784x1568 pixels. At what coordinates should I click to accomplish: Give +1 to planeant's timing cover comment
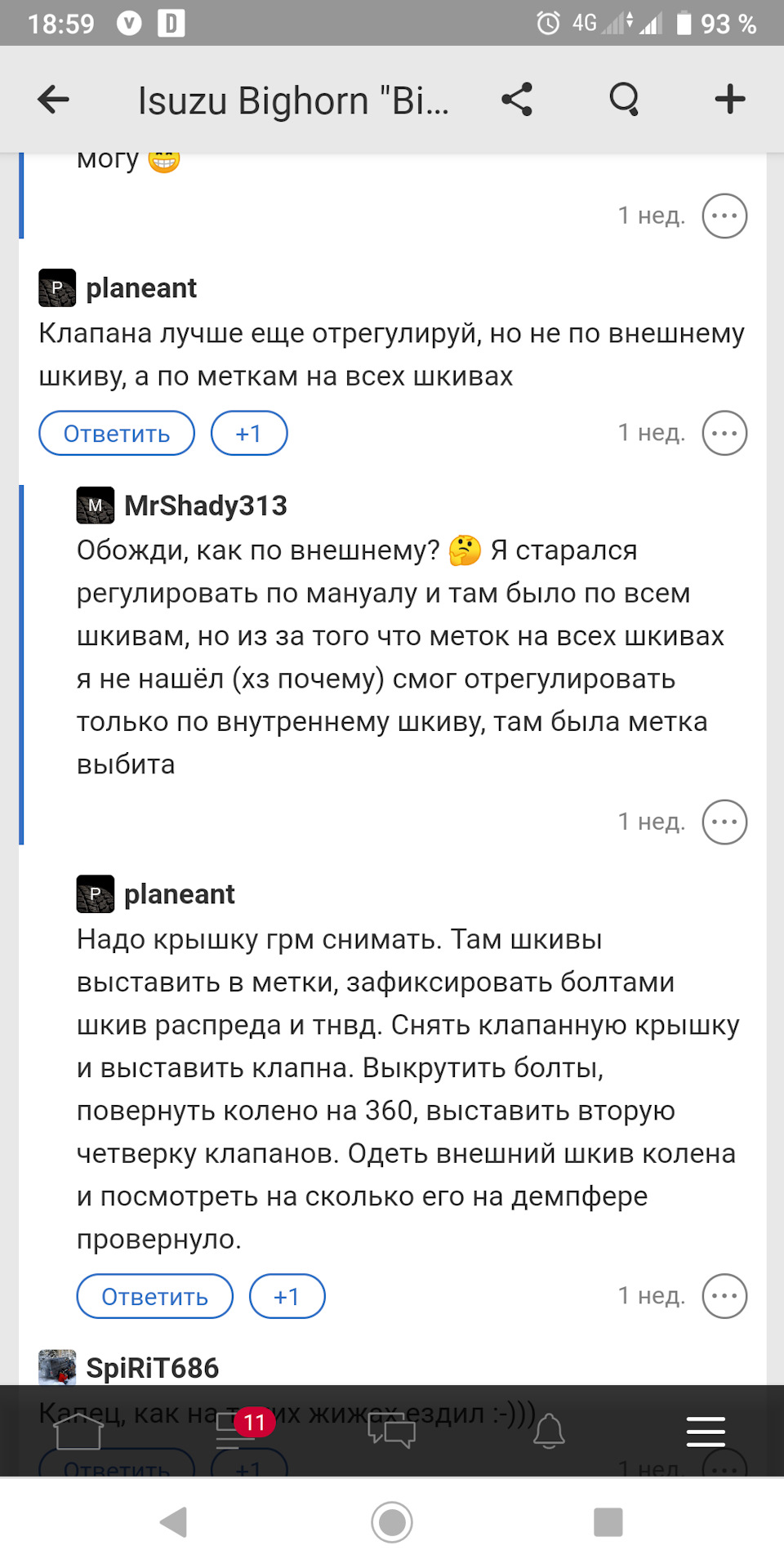[287, 1297]
